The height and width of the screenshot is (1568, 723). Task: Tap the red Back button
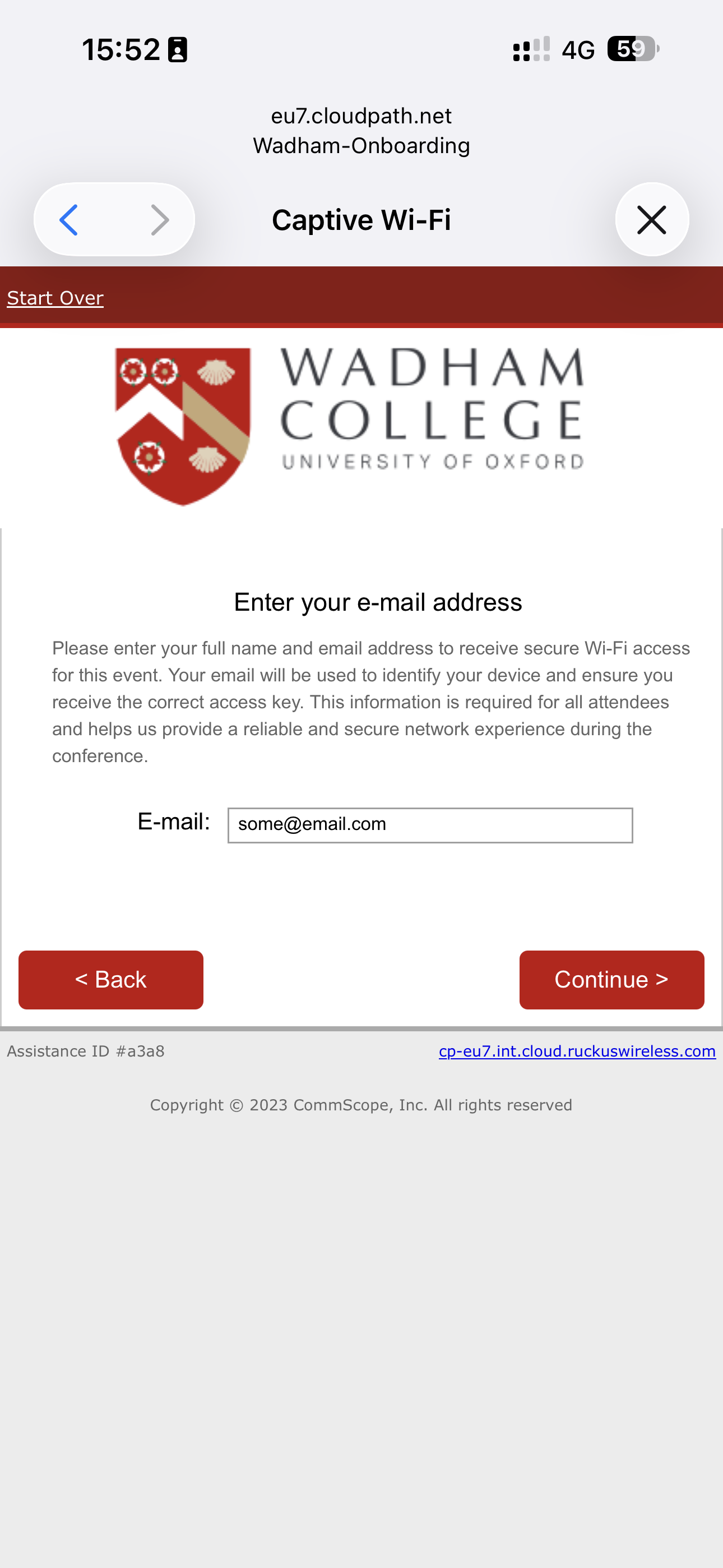111,979
